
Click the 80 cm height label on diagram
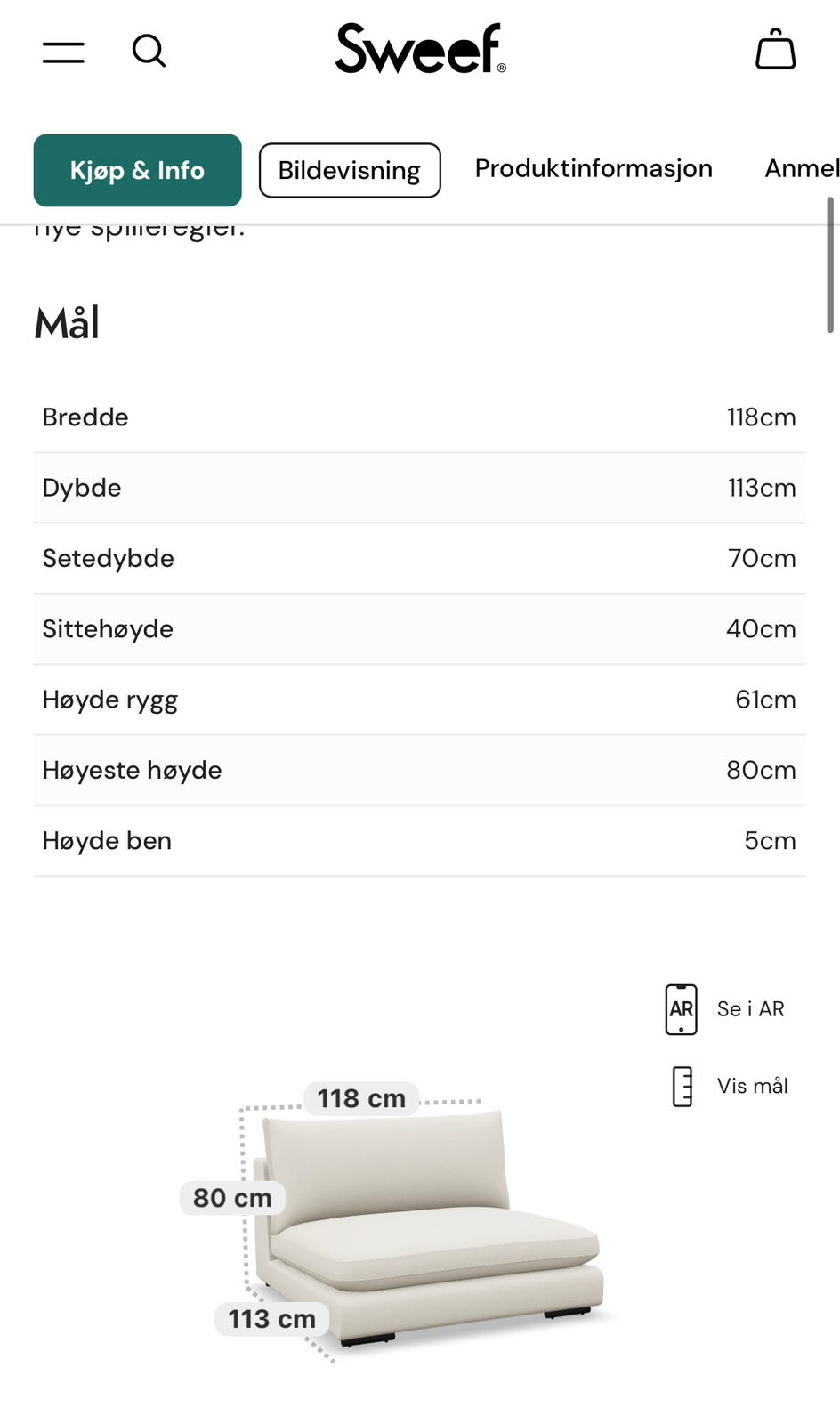[230, 1197]
